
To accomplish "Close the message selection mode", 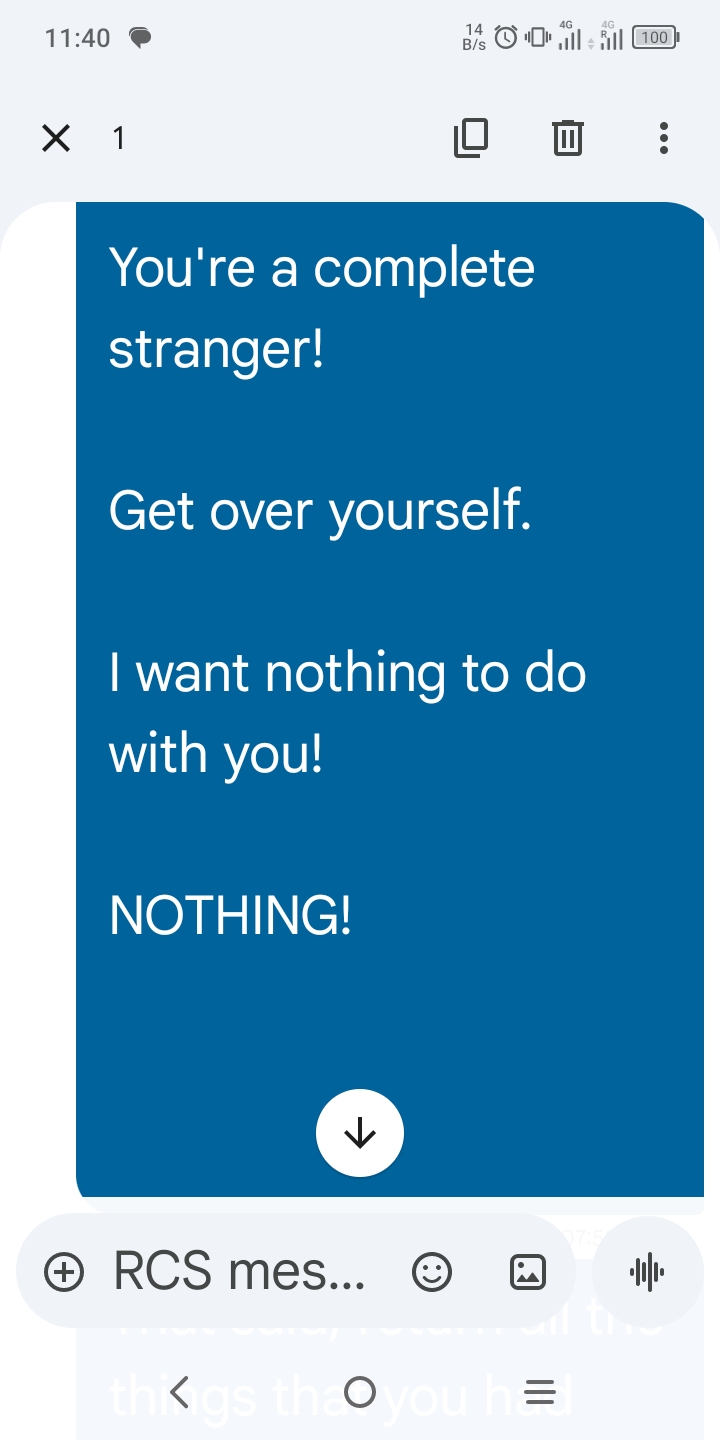I will pyautogui.click(x=56, y=138).
